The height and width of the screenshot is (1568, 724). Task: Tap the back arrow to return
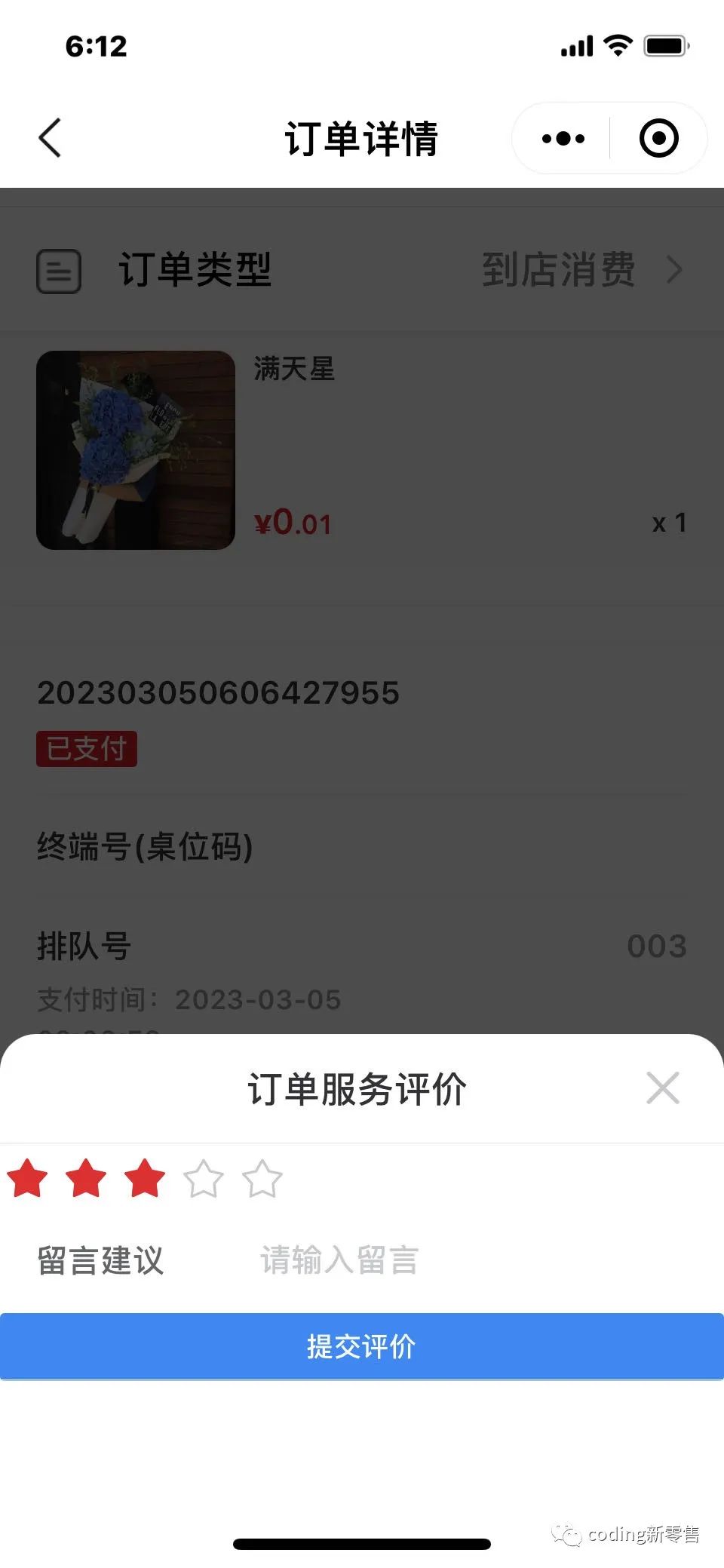click(x=48, y=138)
